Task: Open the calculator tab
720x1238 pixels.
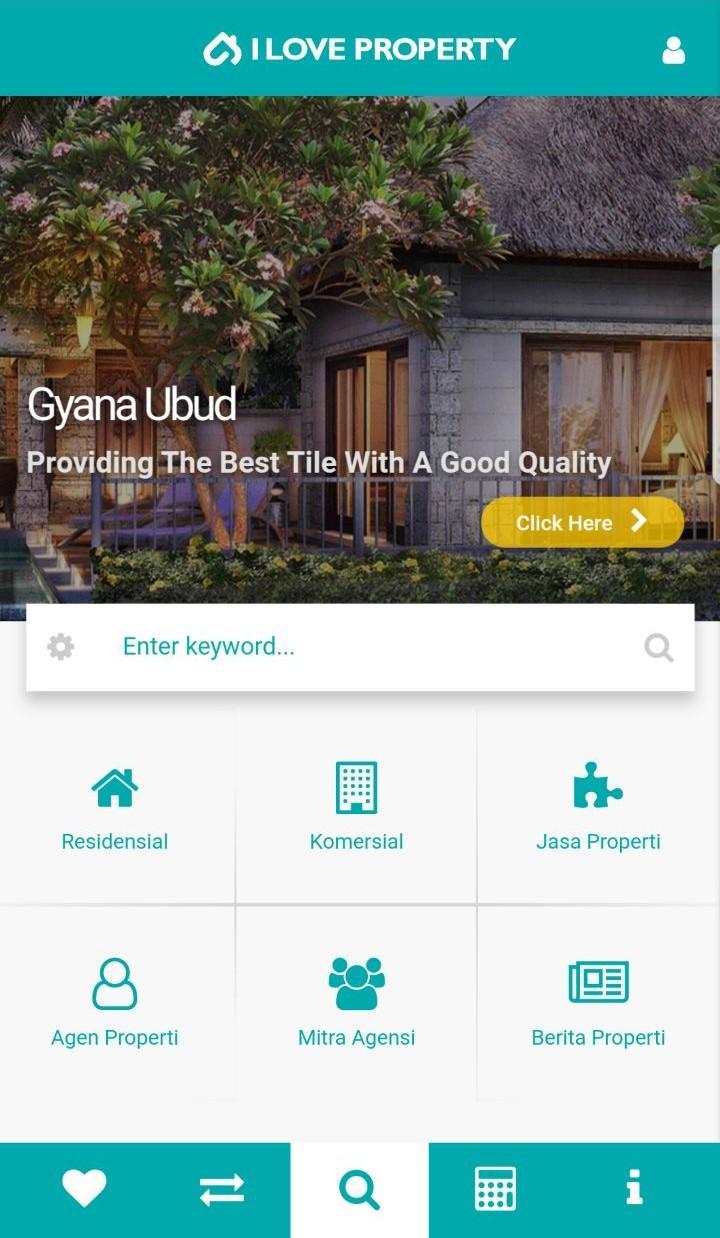Action: (x=495, y=1189)
